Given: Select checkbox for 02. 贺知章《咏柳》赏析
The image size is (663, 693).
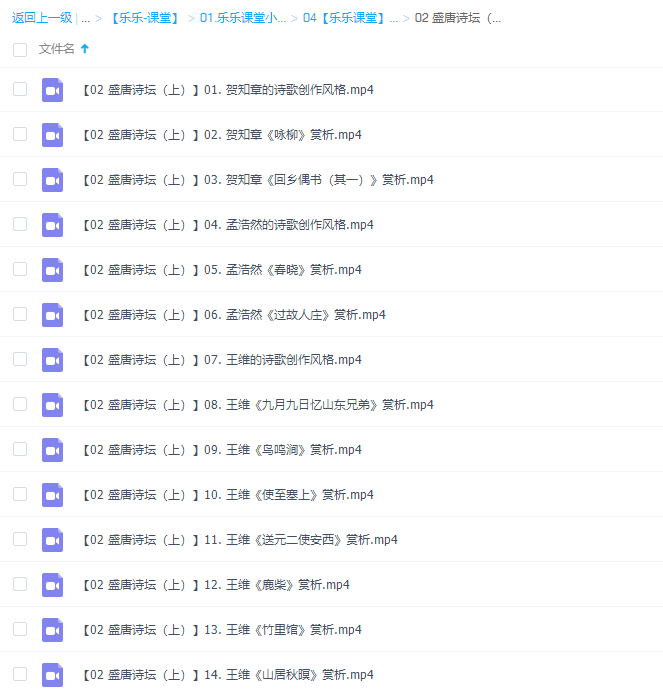Looking at the screenshot, I should click(x=20, y=135).
